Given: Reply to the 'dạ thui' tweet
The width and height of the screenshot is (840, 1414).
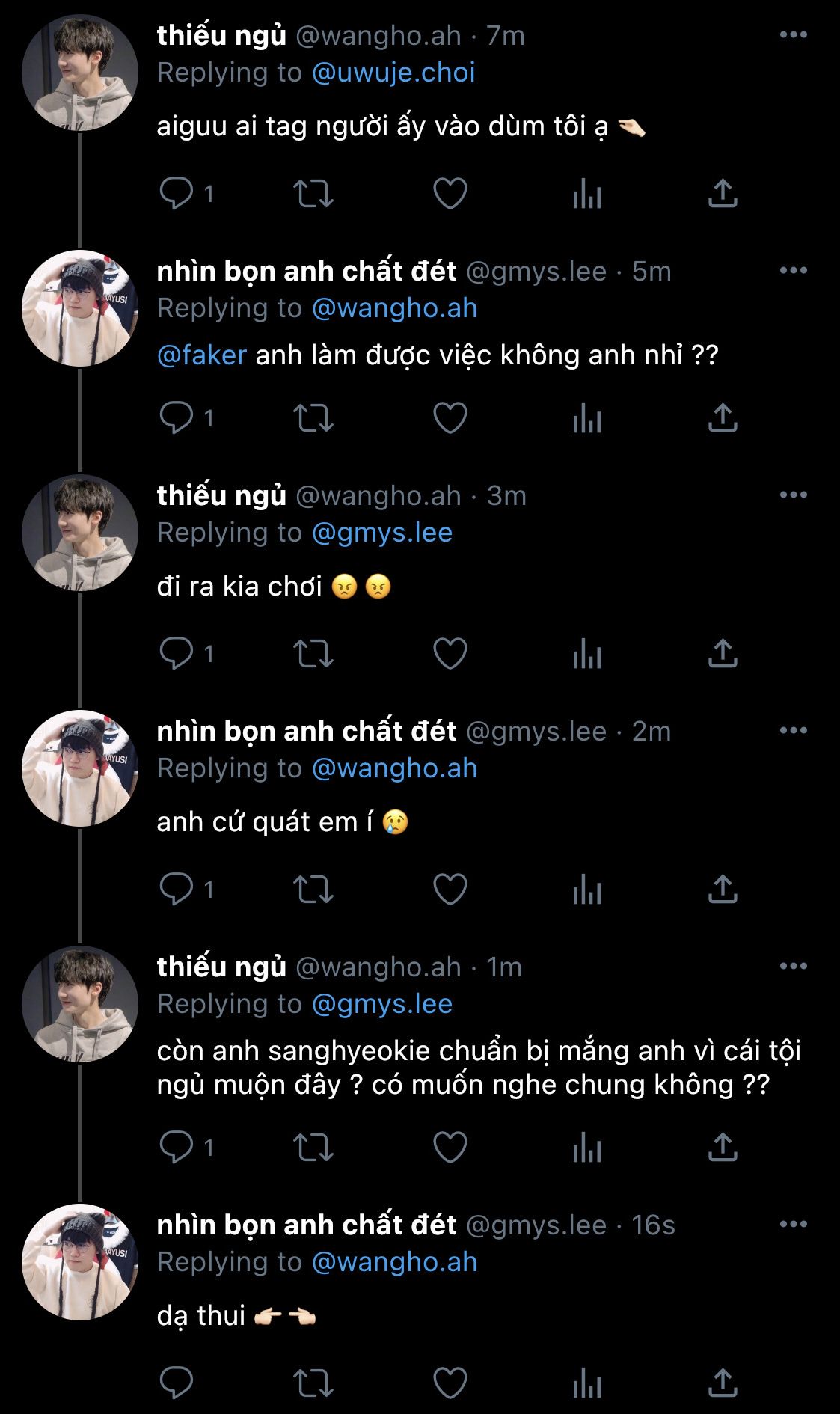Looking at the screenshot, I should click(177, 1383).
